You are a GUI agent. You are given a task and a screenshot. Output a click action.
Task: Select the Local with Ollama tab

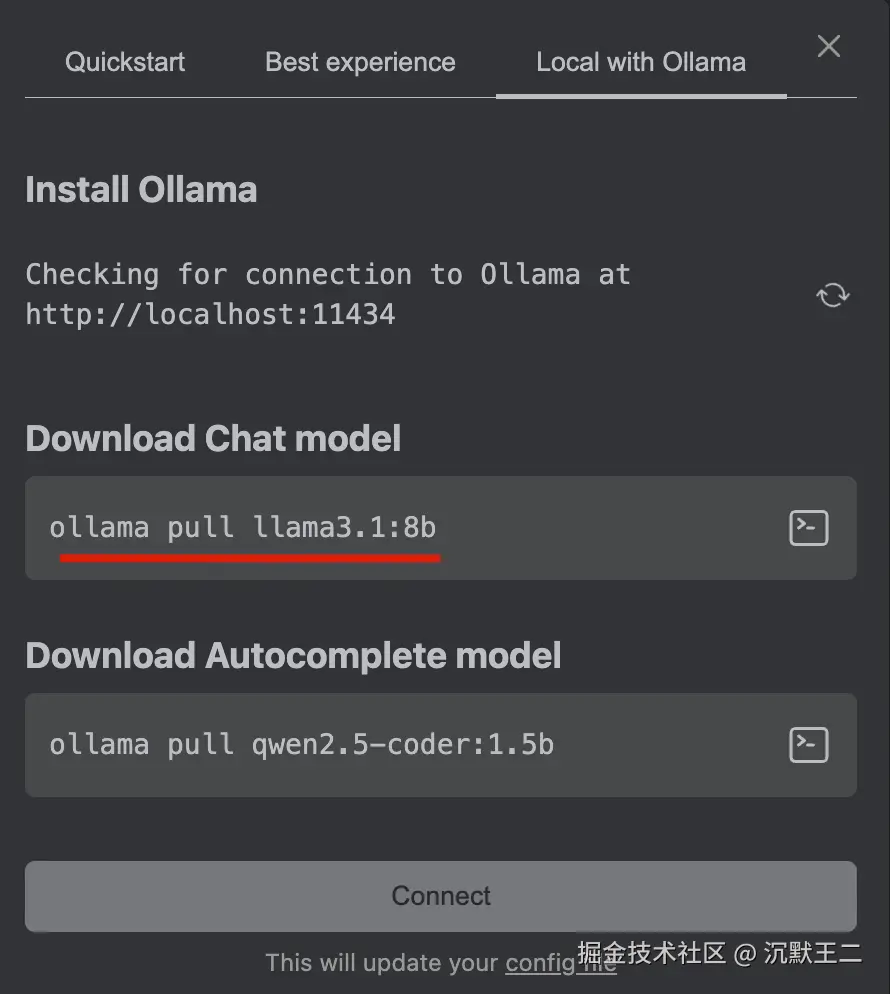click(641, 62)
